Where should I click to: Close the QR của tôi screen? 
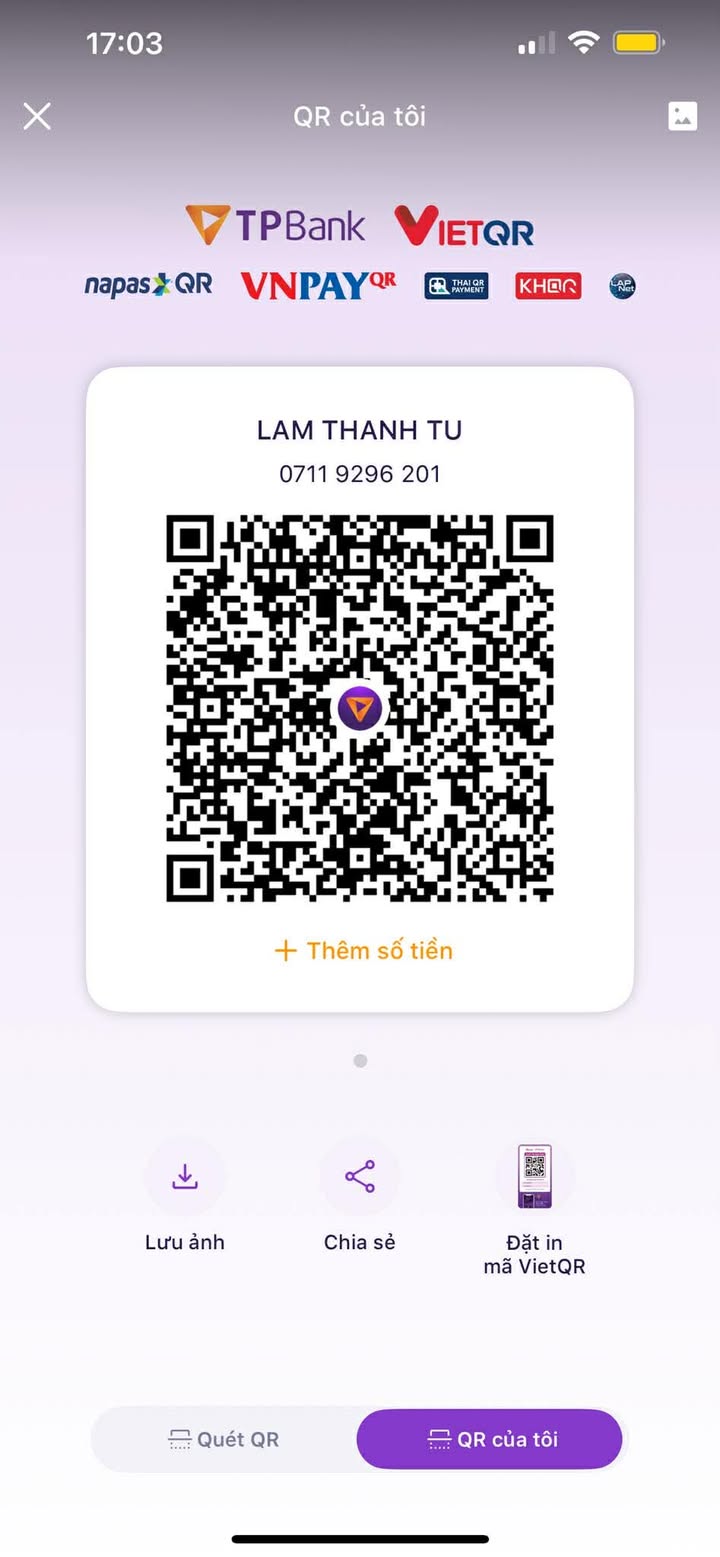(37, 117)
